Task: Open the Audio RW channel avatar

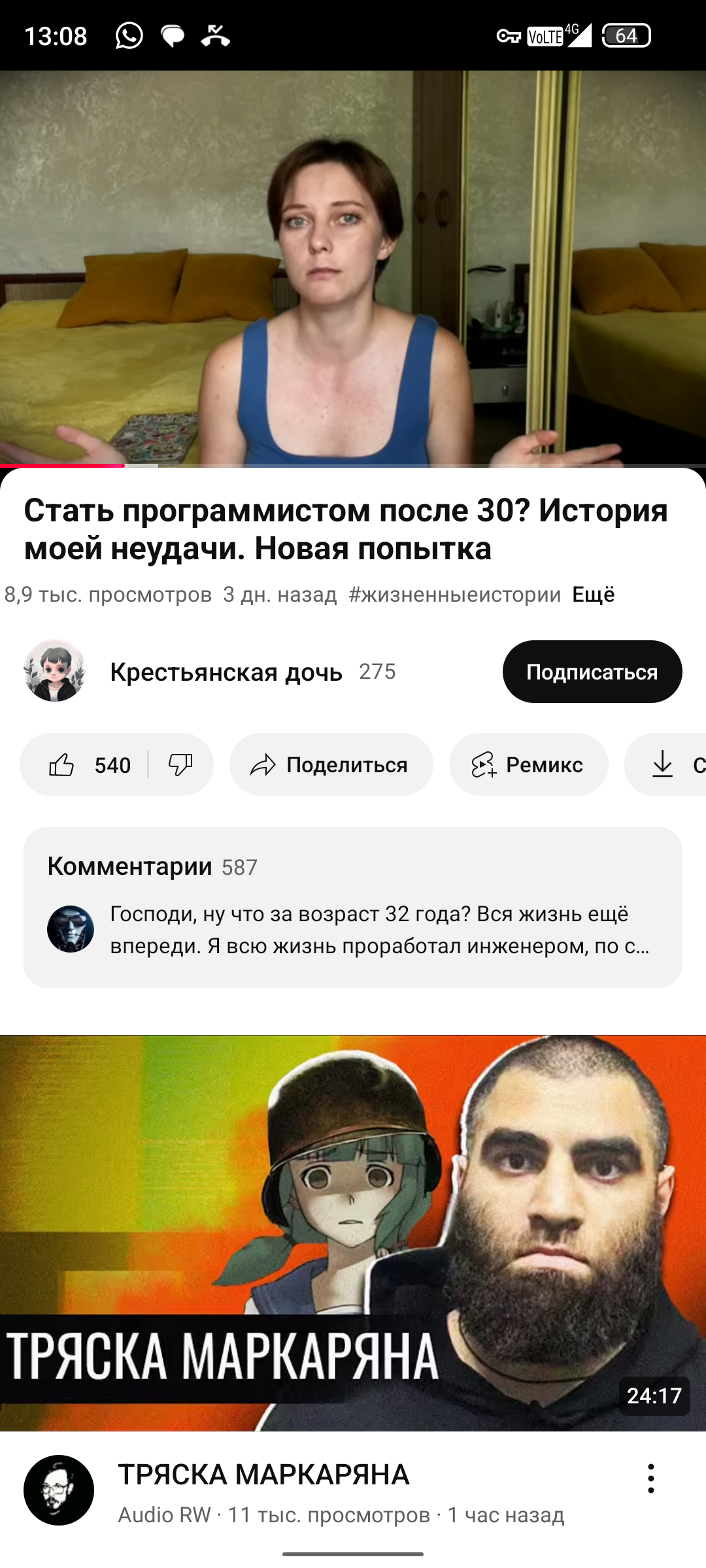Action: [59, 1490]
